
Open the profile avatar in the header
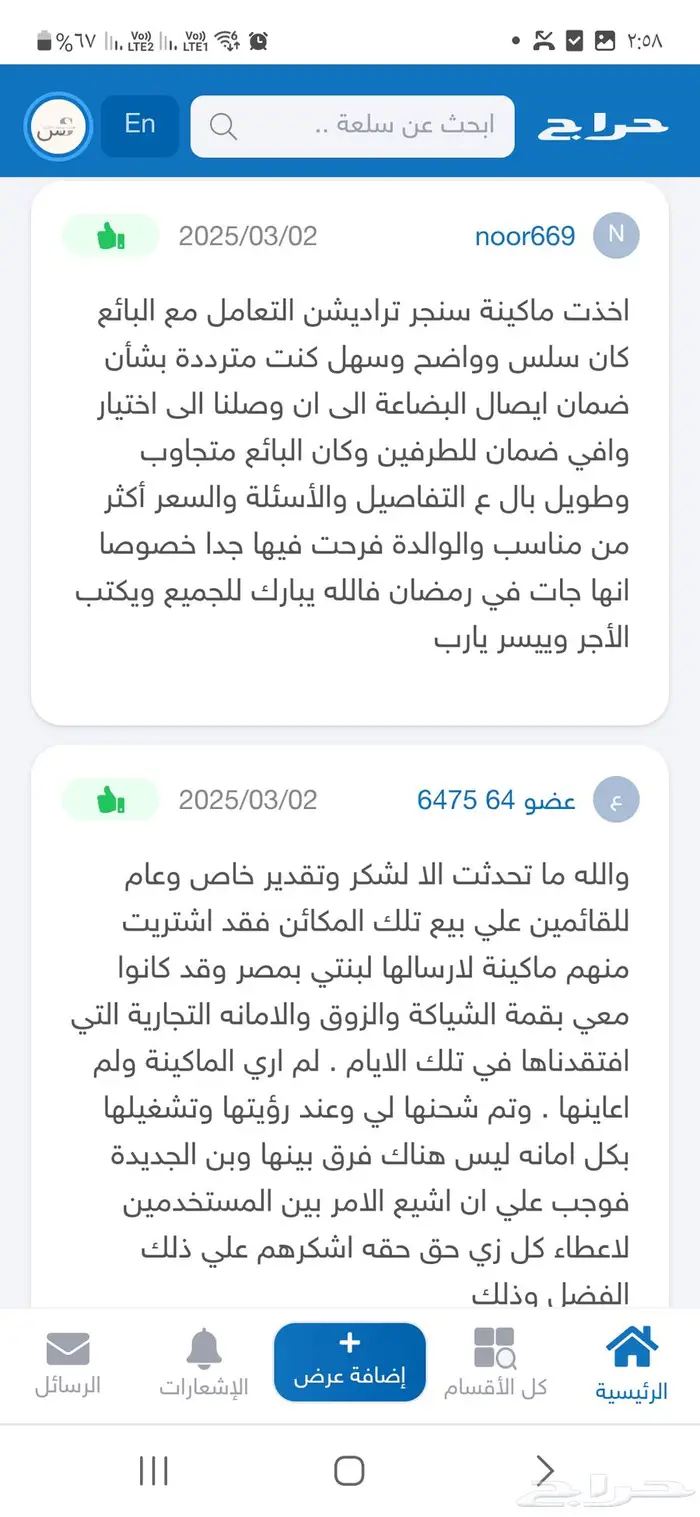tap(59, 127)
